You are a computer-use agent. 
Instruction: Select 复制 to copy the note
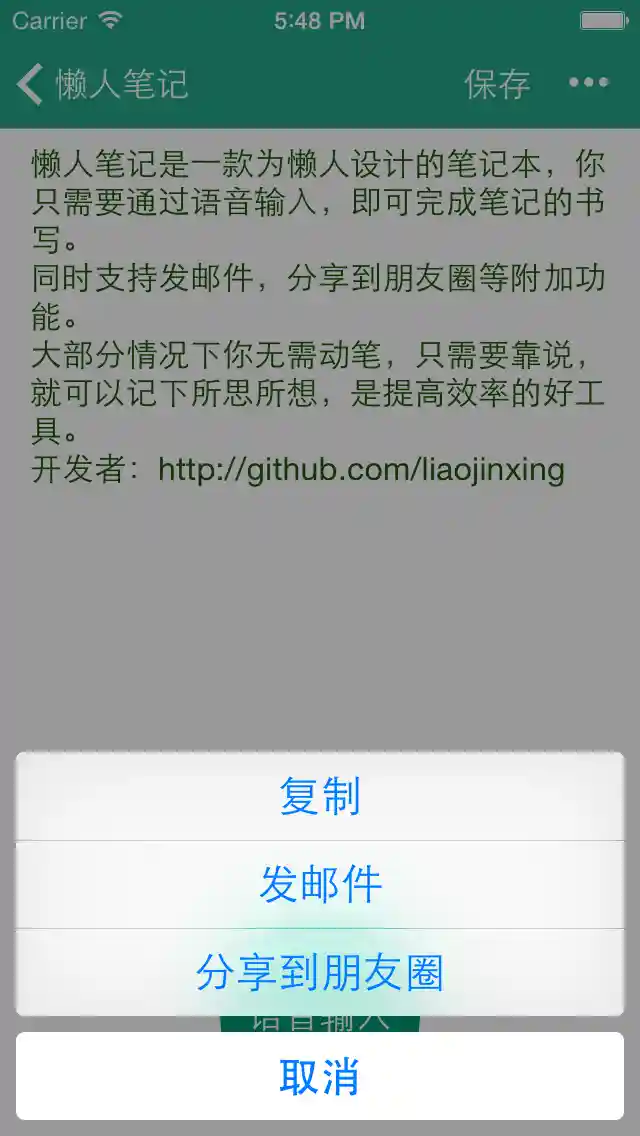(x=320, y=797)
